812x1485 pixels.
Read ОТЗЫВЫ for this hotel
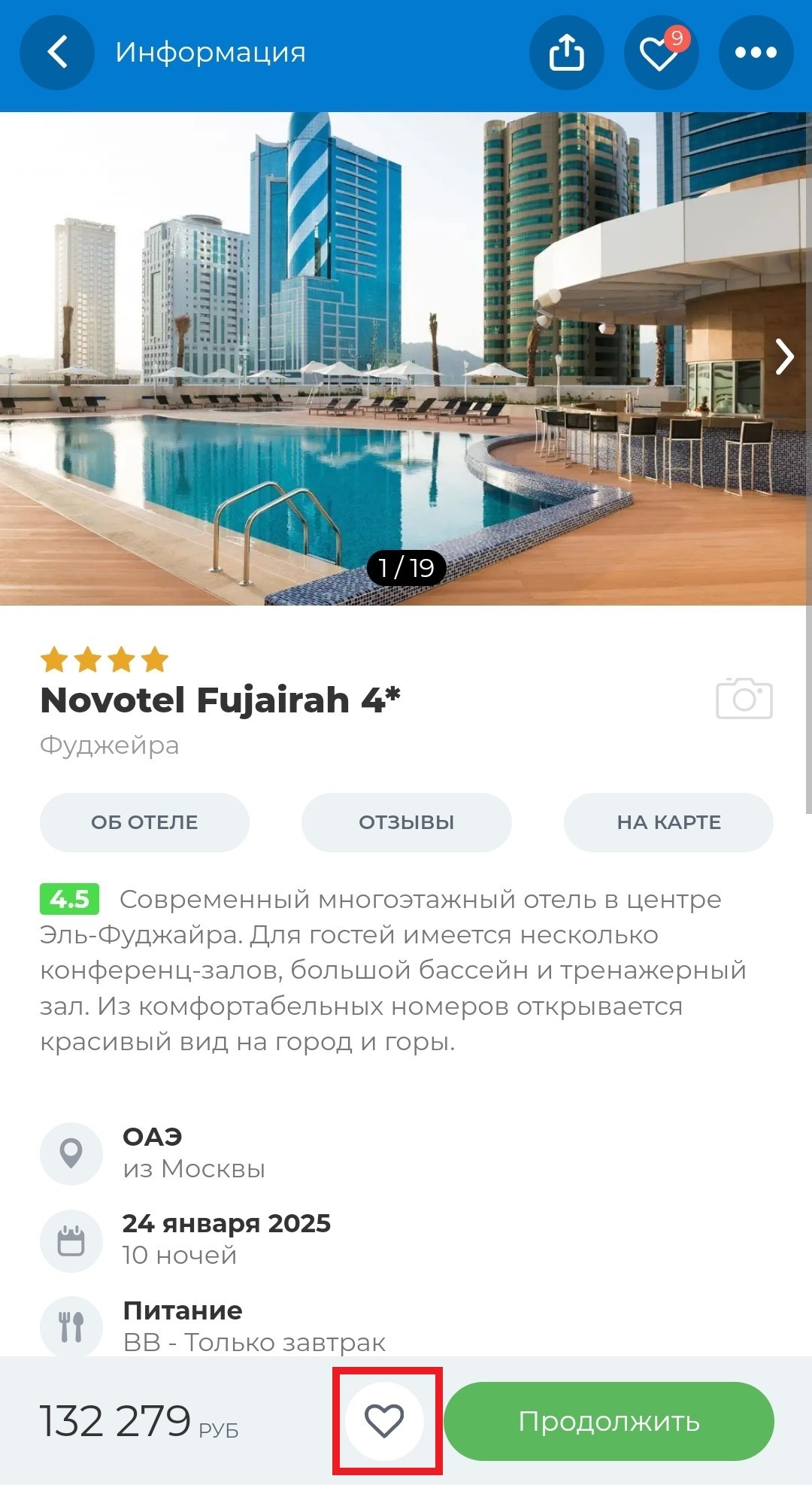pyautogui.click(x=406, y=822)
